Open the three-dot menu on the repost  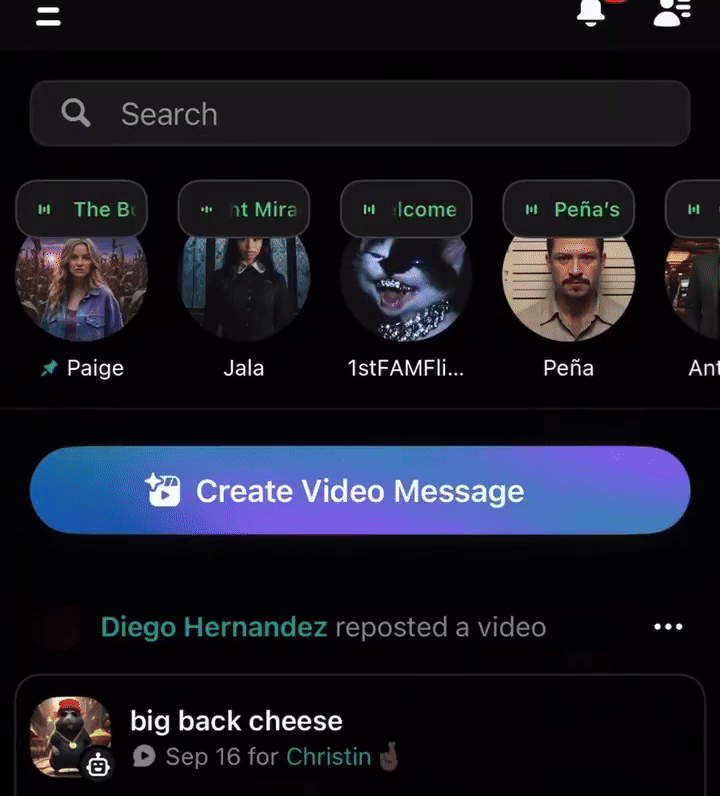pos(667,627)
